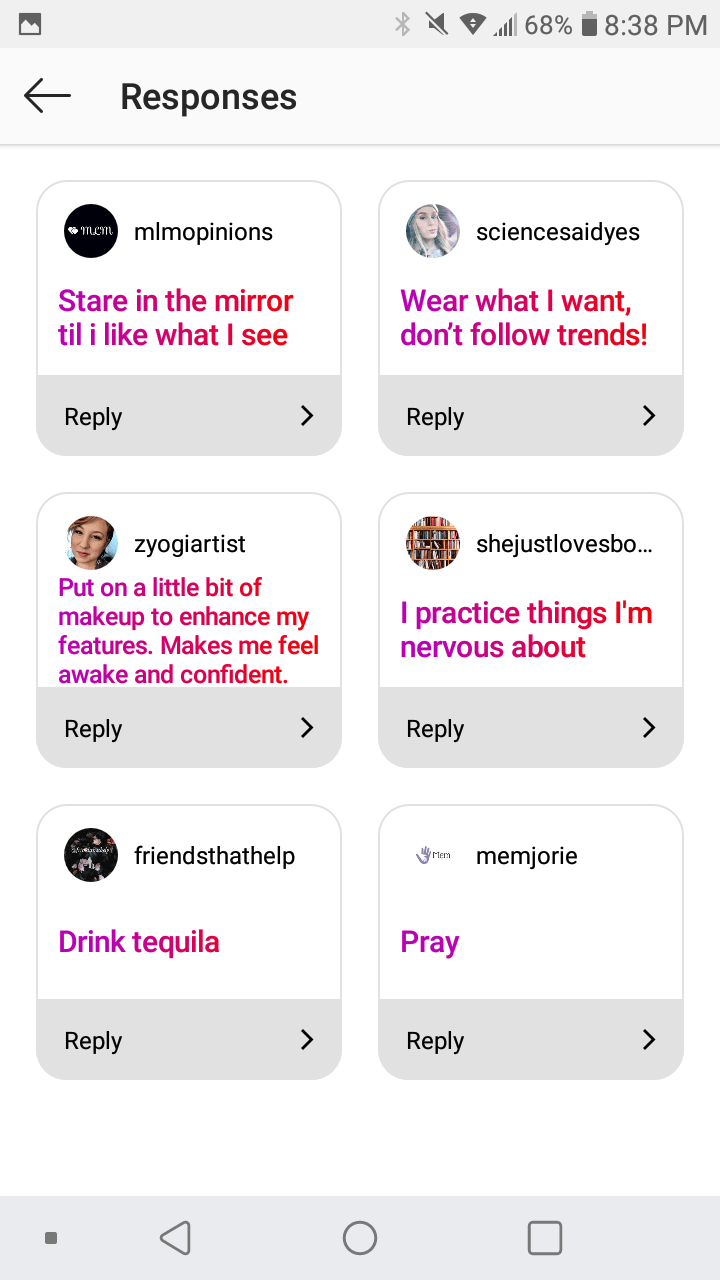This screenshot has height=1280, width=720.
Task: Open mlmopinions' profile picture
Action: tap(91, 231)
